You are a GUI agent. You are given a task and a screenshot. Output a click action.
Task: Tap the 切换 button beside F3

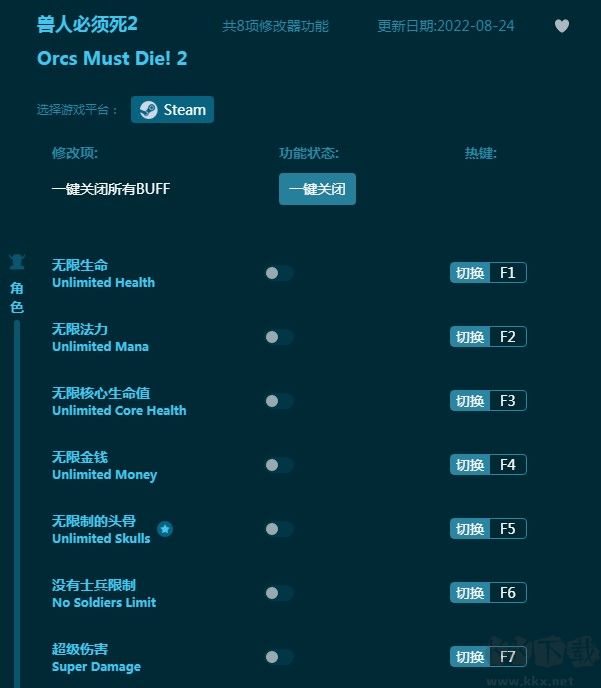(470, 401)
